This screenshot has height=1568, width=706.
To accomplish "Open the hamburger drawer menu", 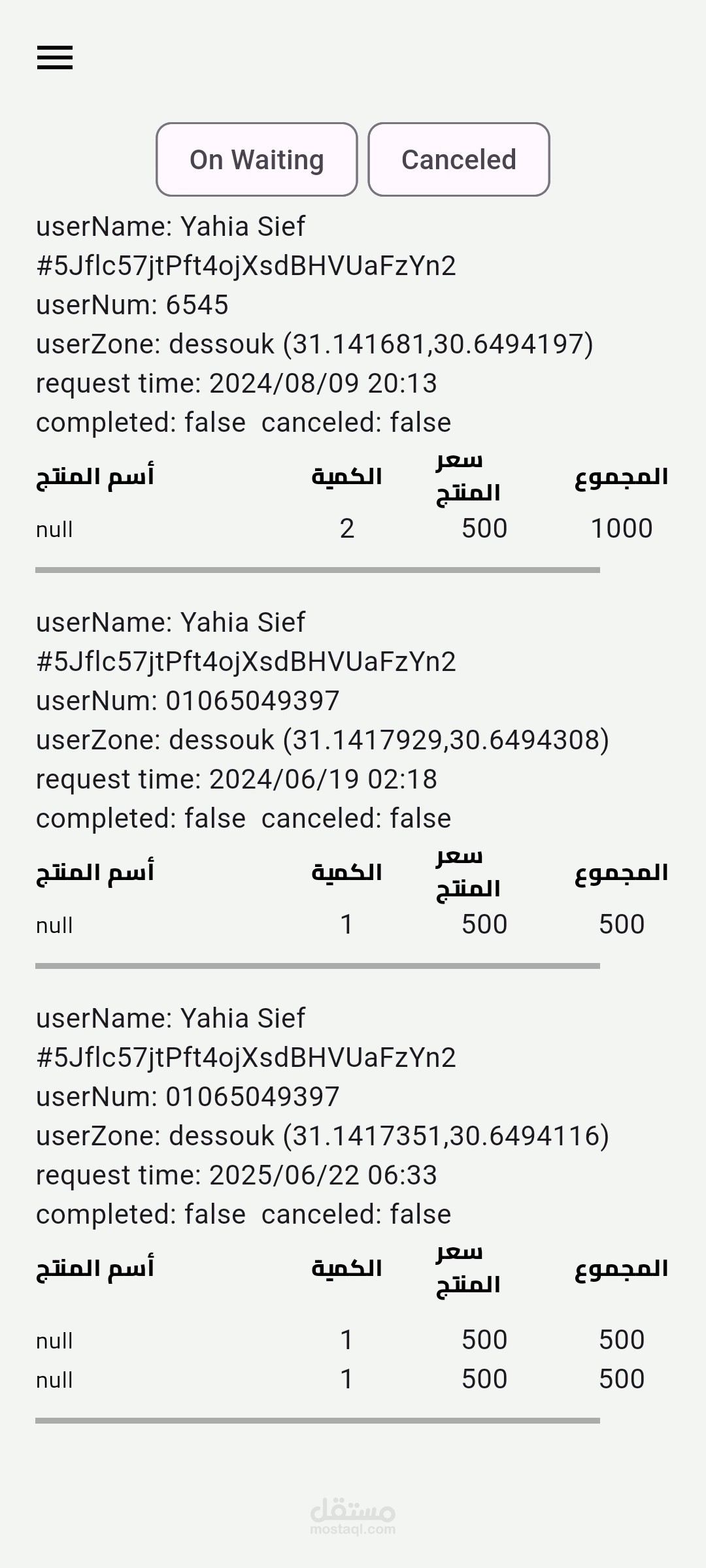I will (x=55, y=57).
